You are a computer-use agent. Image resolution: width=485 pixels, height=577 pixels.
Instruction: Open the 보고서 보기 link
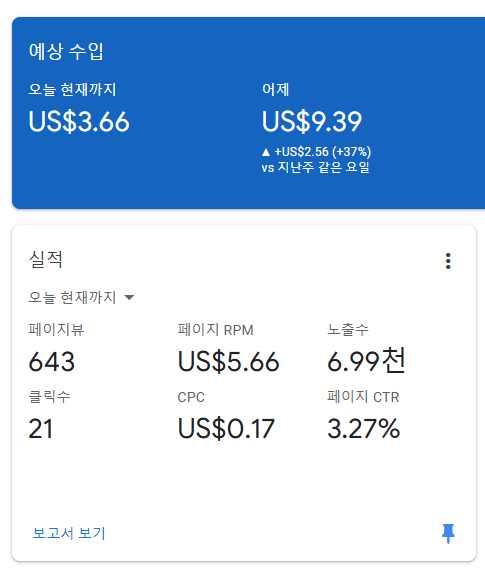click(69, 533)
